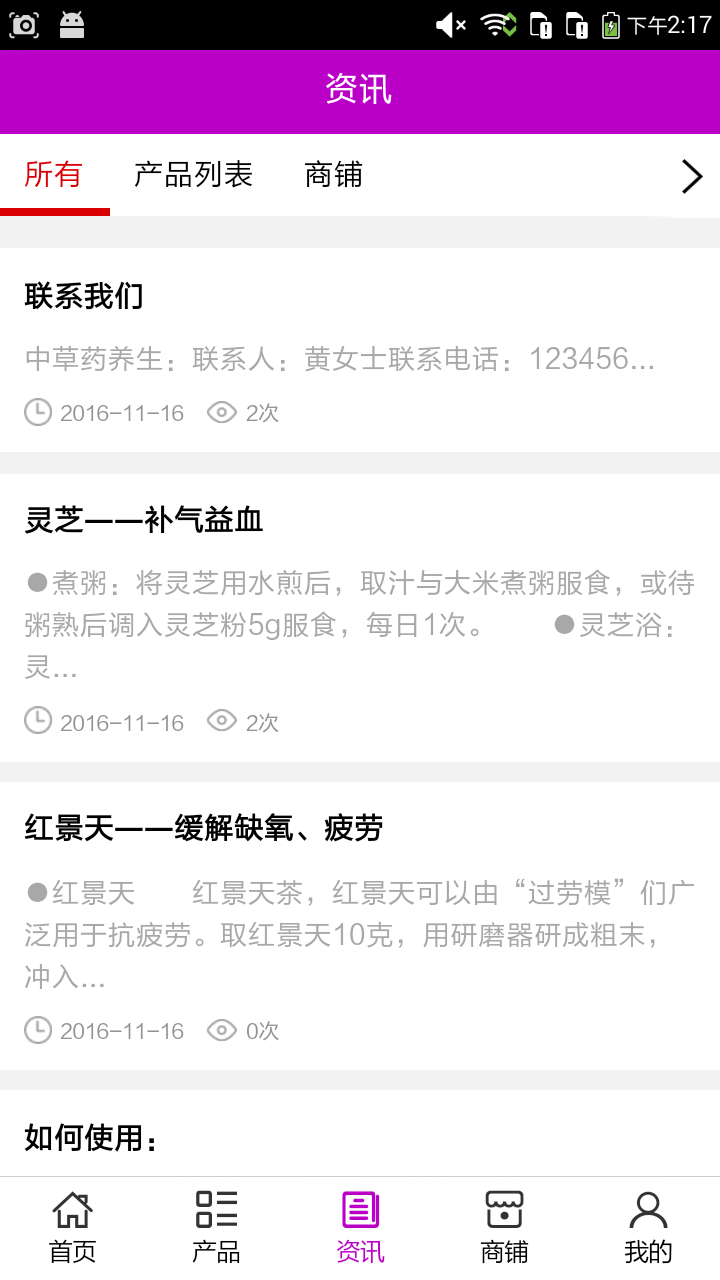Open the 联系我们 article
Viewport: 720px width, 1280px height.
tap(360, 350)
